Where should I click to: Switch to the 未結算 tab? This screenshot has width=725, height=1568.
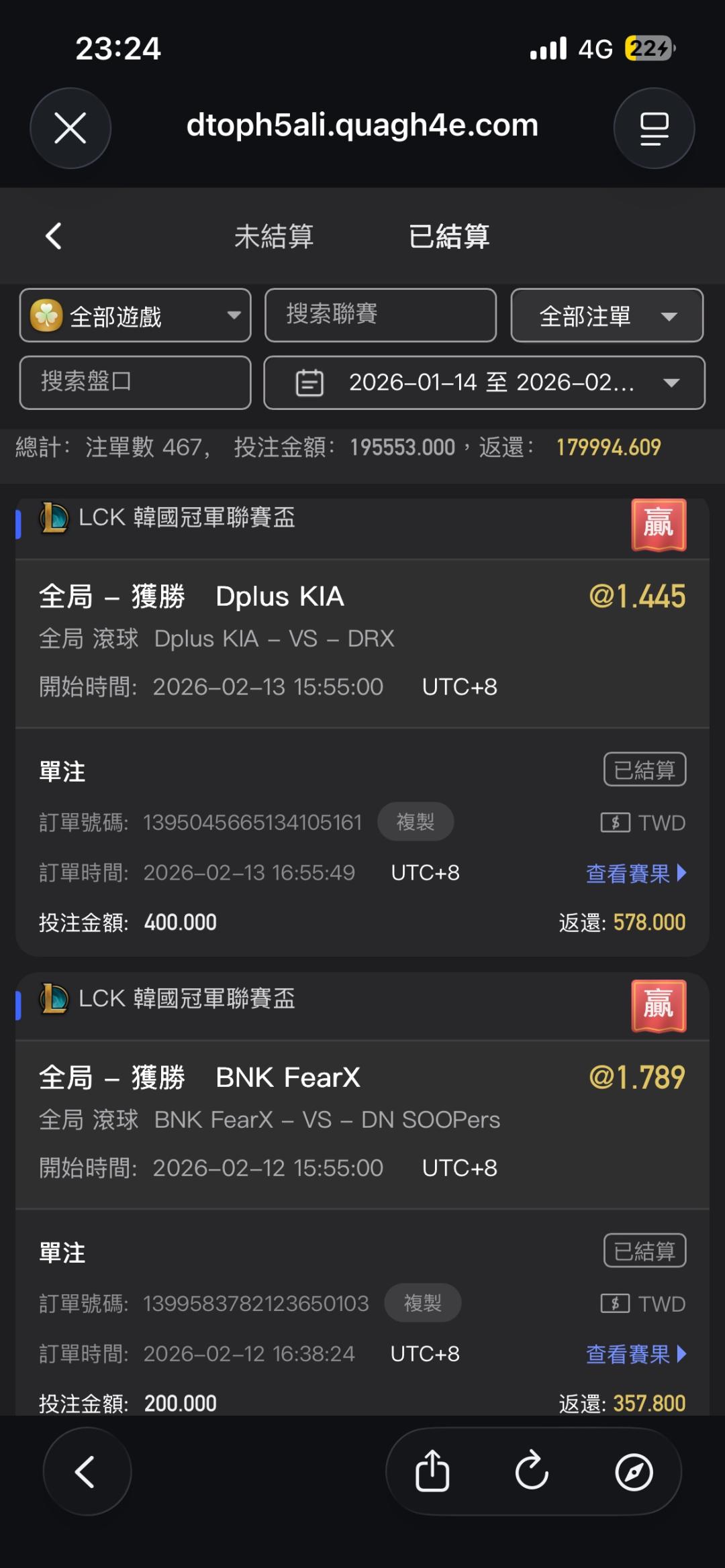click(x=274, y=236)
